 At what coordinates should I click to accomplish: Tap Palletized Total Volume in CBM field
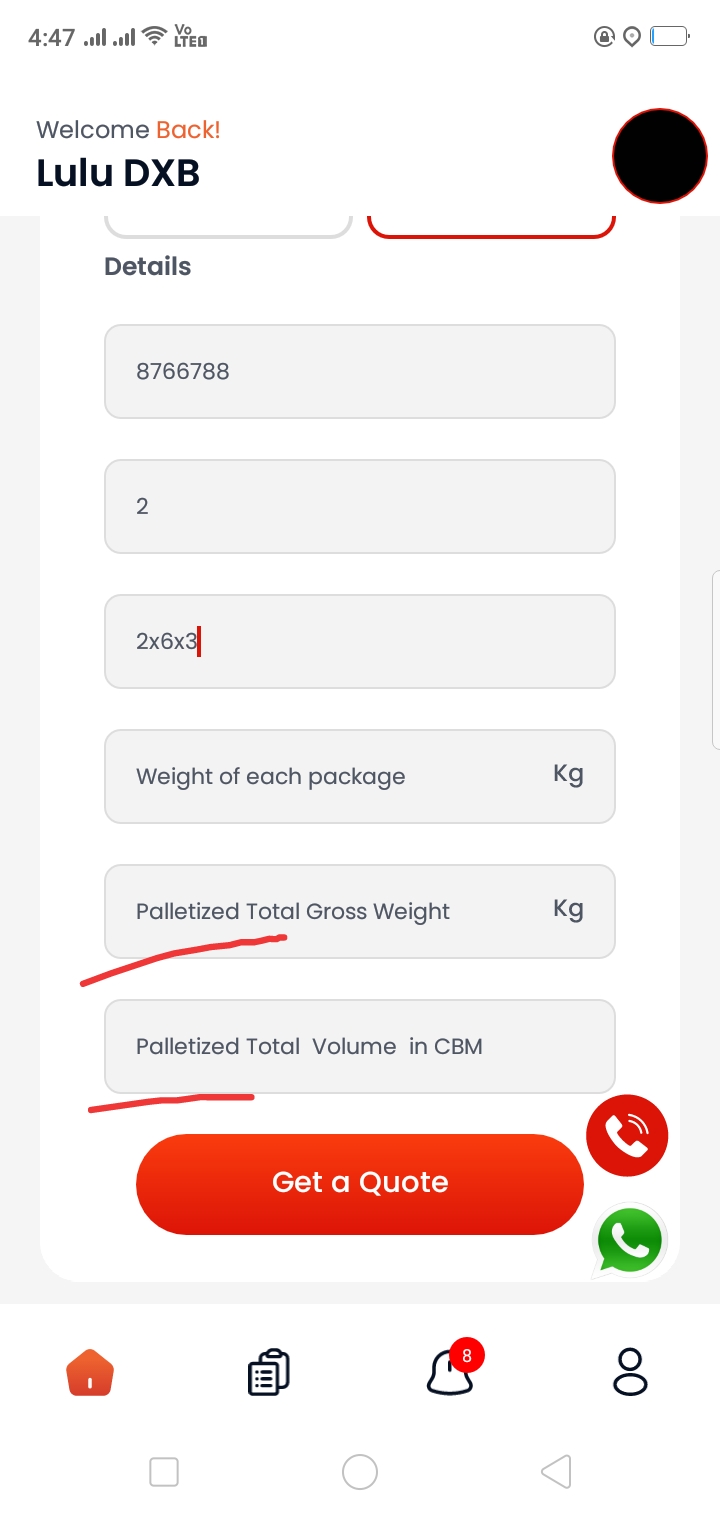click(359, 1046)
